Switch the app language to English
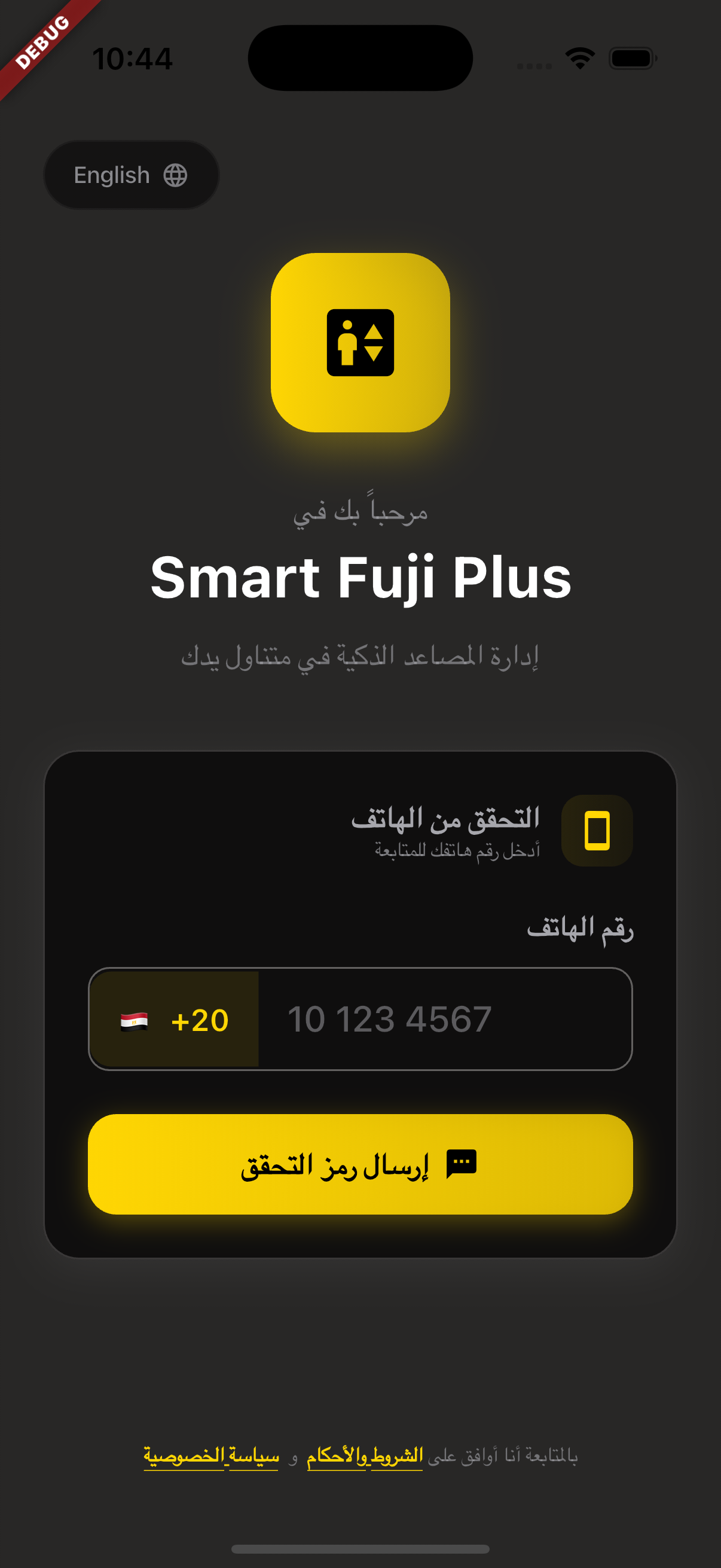The image size is (721, 1568). (x=131, y=175)
